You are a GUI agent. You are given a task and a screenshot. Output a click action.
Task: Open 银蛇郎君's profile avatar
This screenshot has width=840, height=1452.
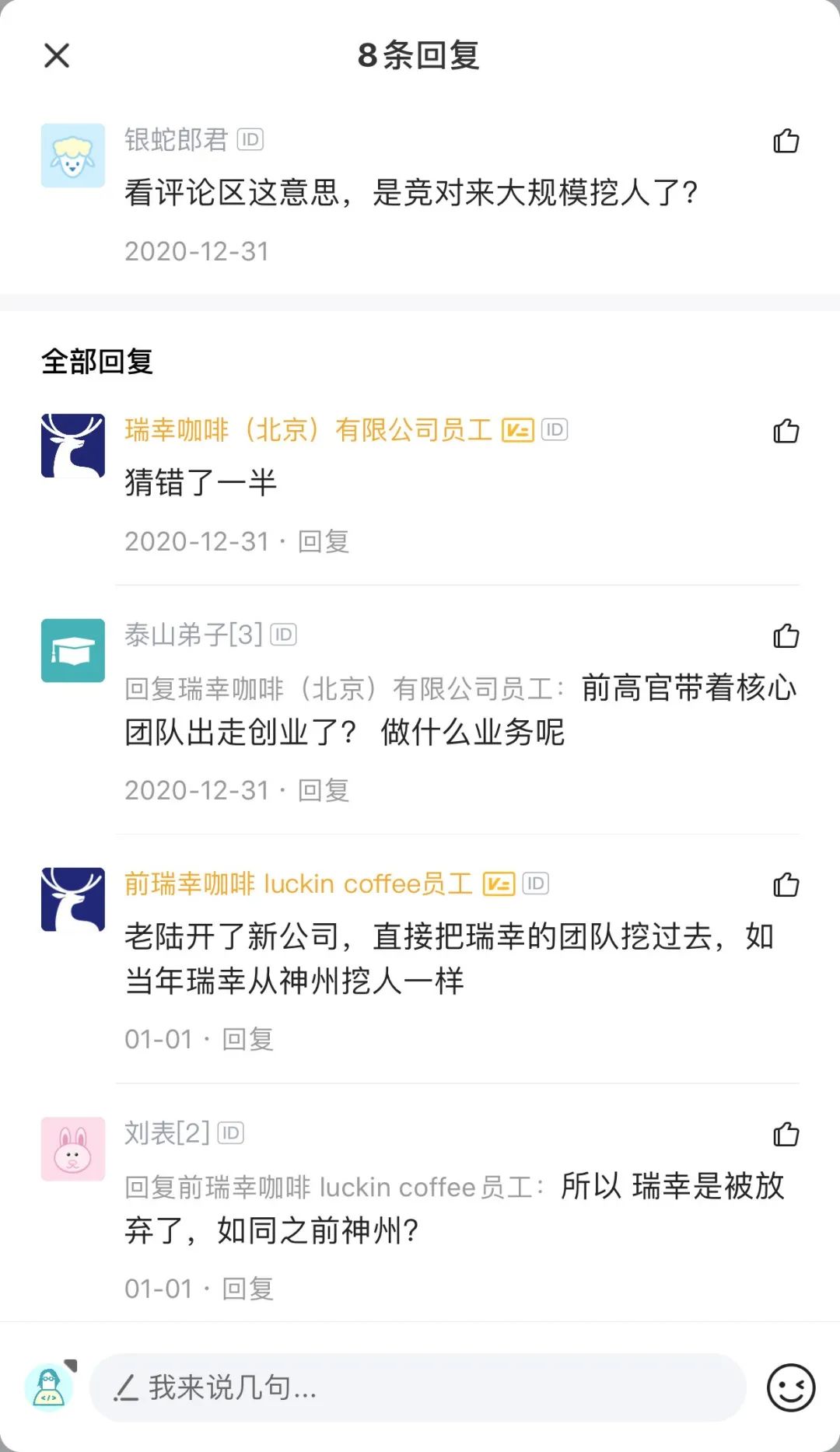73,156
